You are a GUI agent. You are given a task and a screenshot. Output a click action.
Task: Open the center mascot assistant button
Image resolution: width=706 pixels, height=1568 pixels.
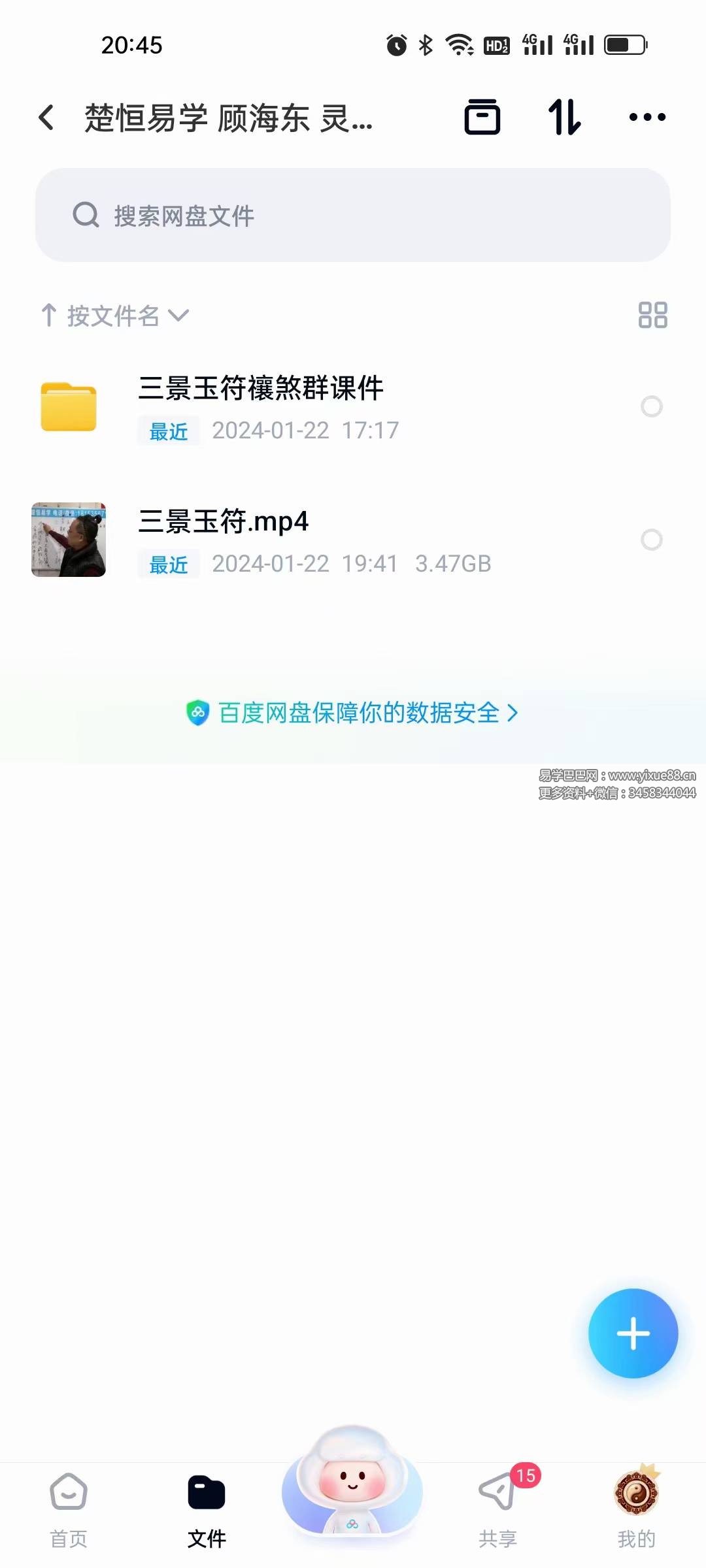click(x=352, y=1483)
